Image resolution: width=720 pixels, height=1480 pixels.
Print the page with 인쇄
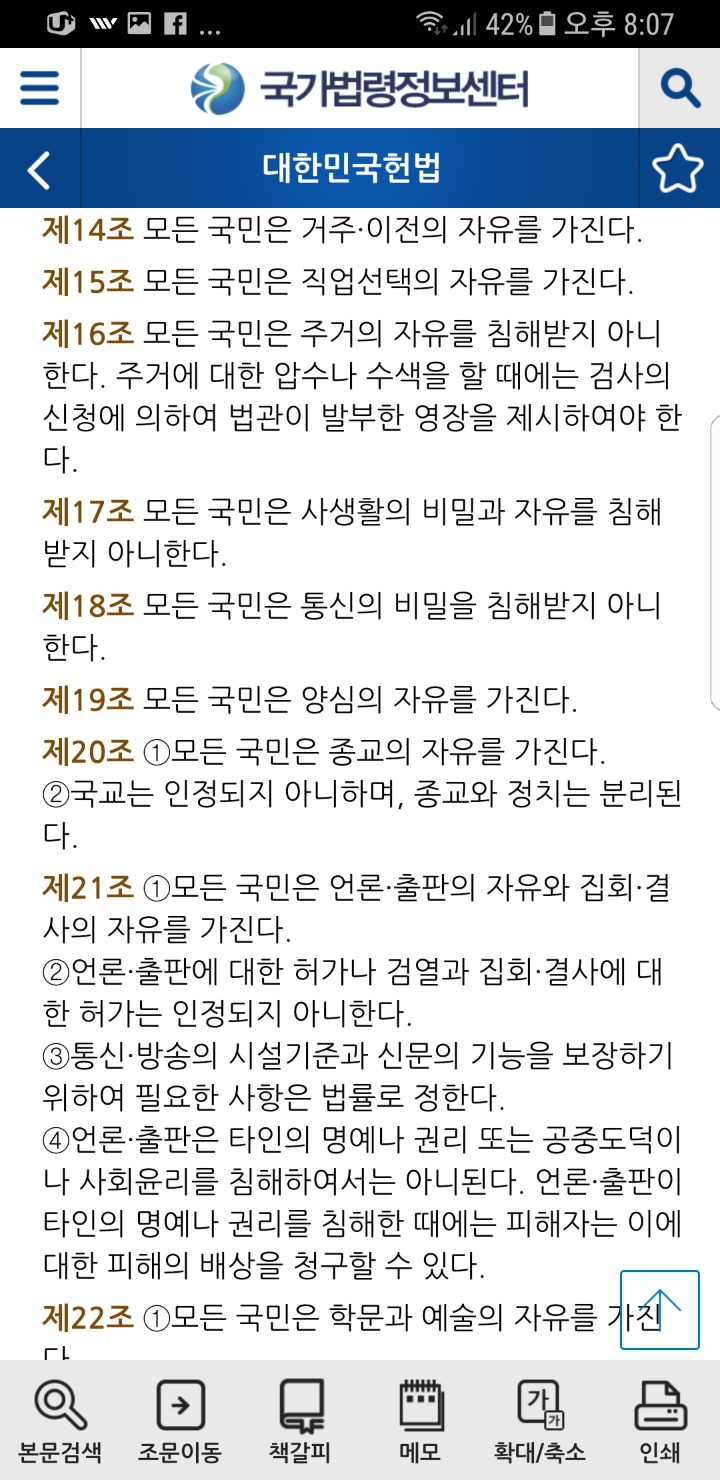(x=660, y=1420)
